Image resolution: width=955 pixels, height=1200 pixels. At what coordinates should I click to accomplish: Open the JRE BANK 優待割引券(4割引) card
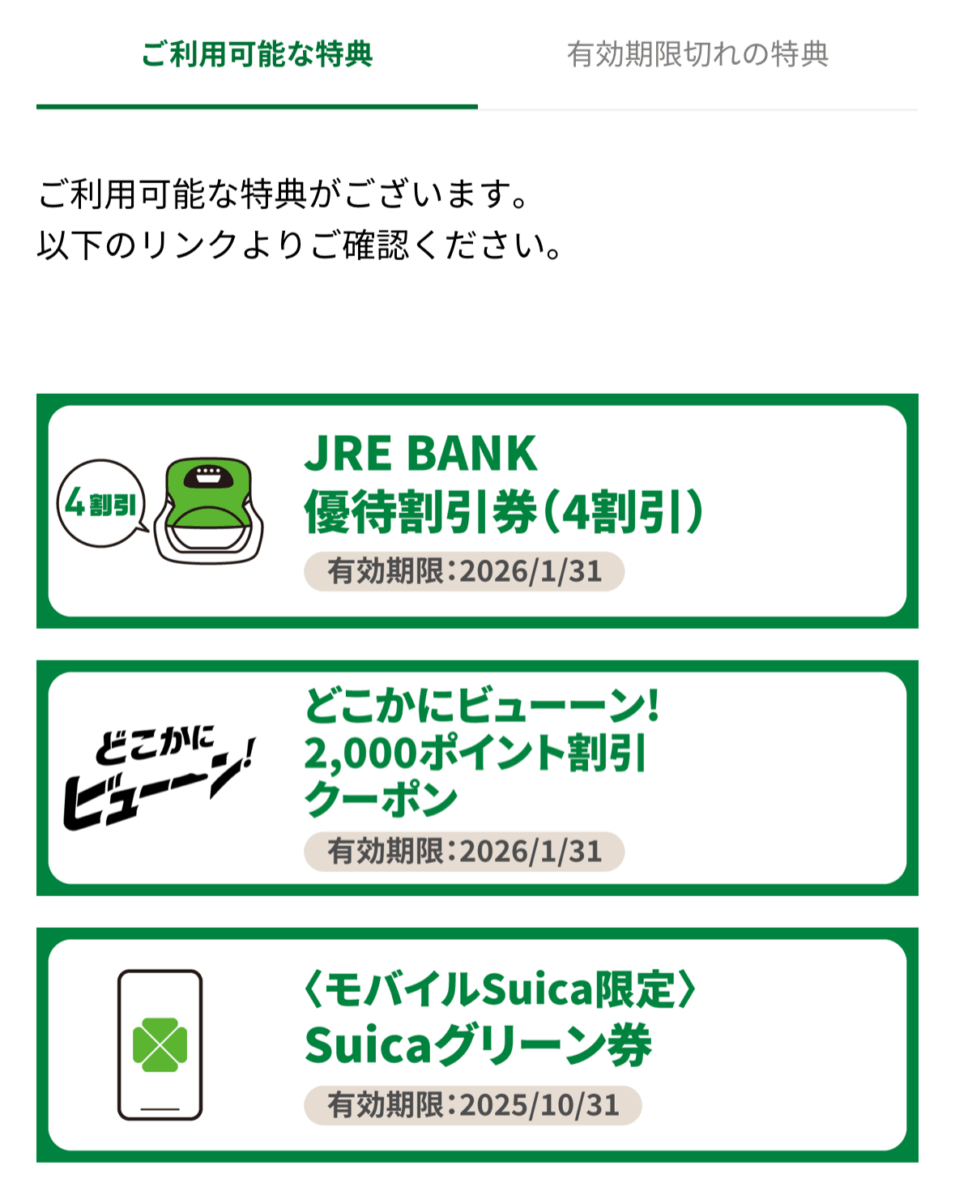click(477, 511)
